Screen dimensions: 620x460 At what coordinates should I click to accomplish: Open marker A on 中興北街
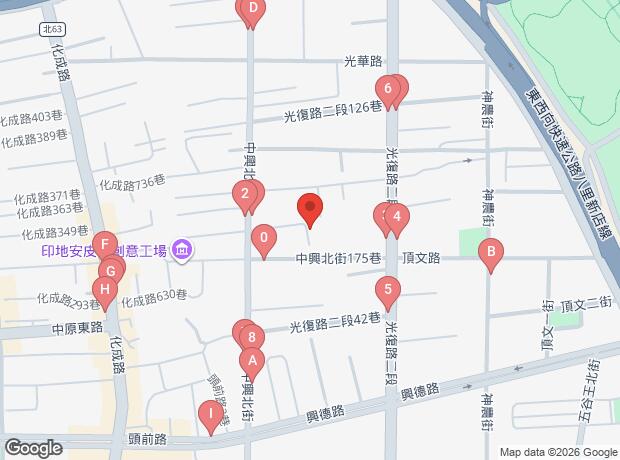(252, 365)
